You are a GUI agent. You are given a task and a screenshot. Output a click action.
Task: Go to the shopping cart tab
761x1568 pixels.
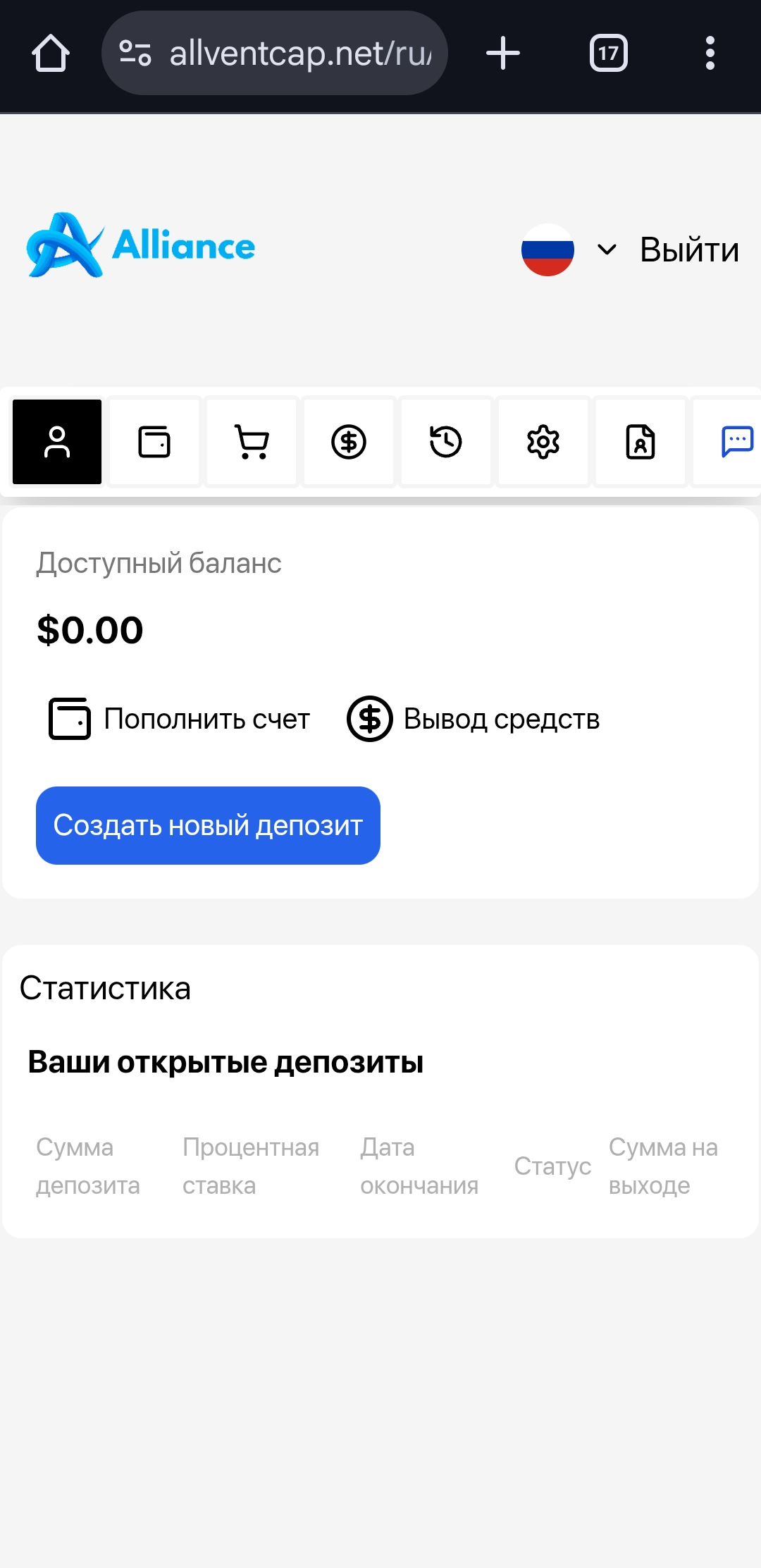click(252, 442)
